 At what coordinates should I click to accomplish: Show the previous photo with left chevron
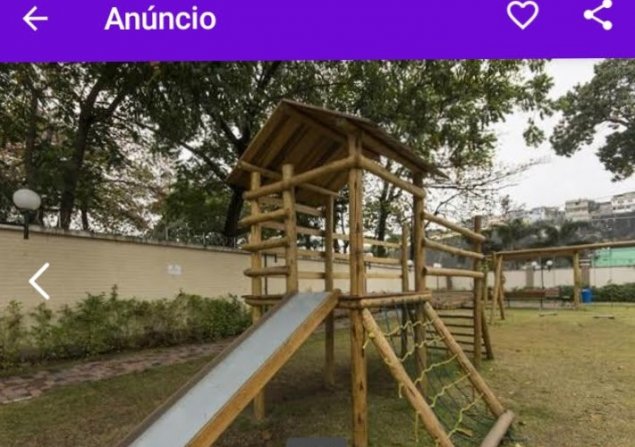click(x=39, y=281)
